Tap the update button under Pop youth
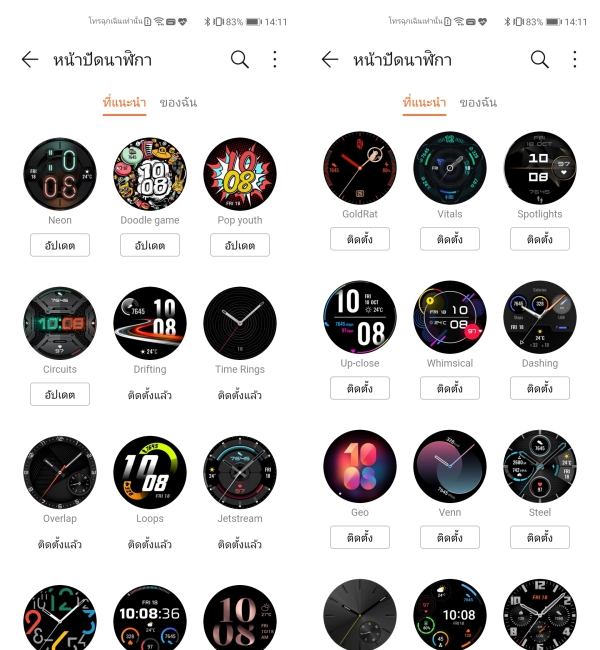The image size is (600, 650). click(x=240, y=245)
